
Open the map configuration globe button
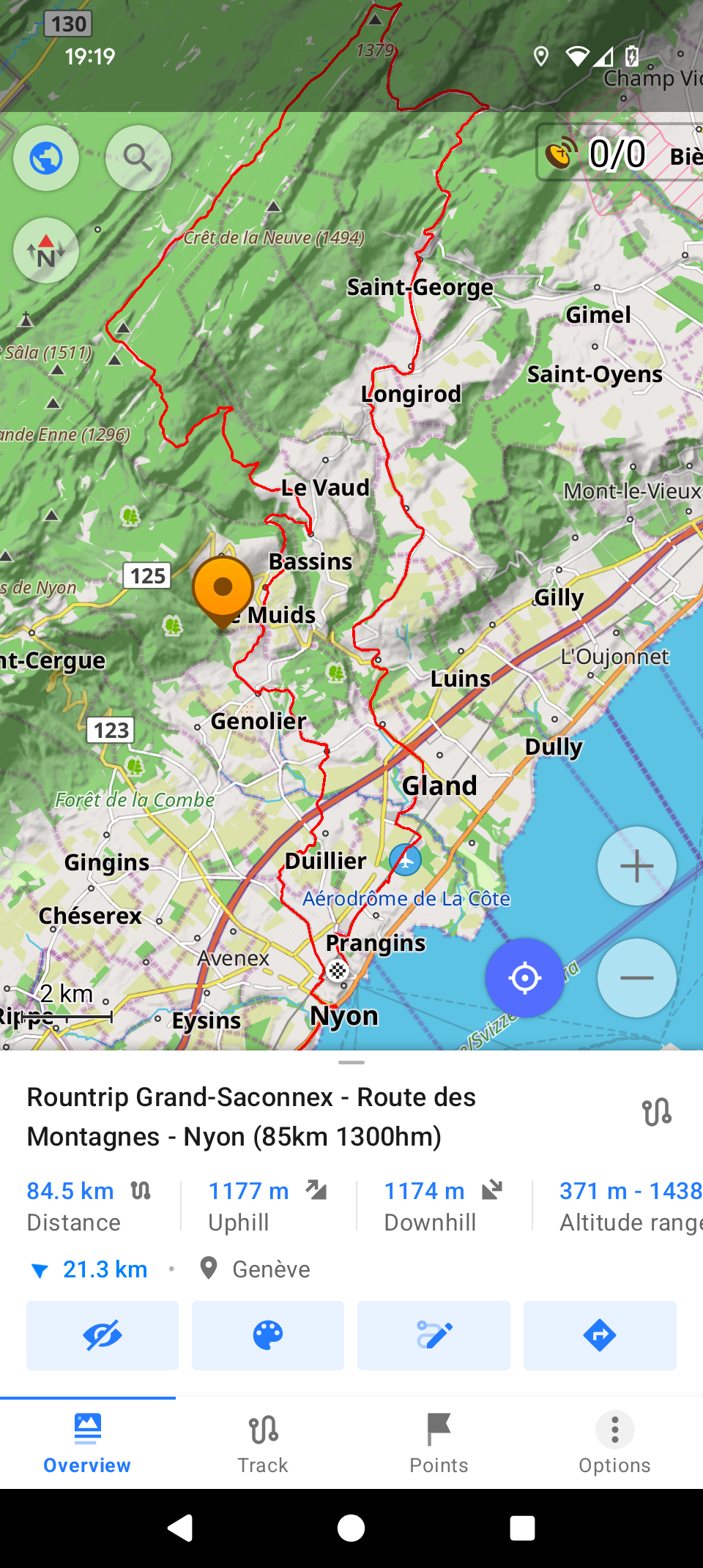pyautogui.click(x=46, y=158)
